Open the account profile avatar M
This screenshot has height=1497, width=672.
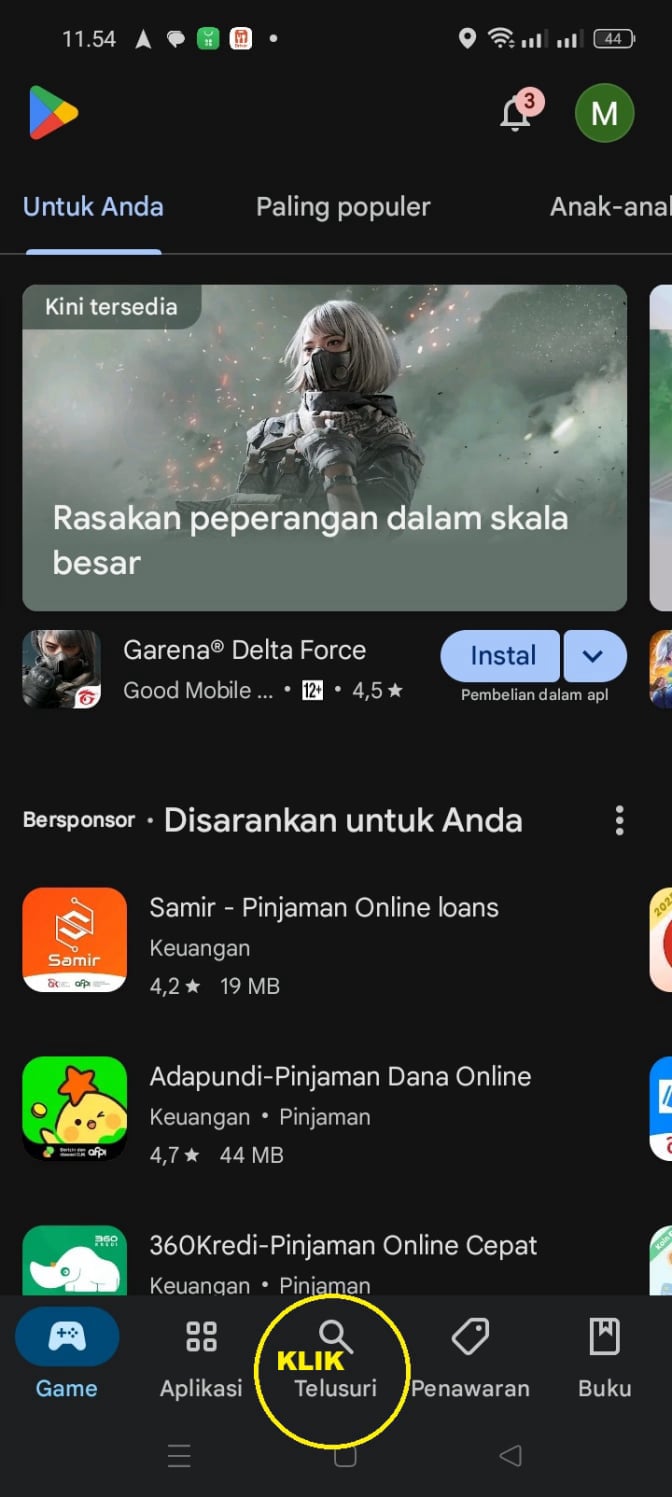pos(604,113)
